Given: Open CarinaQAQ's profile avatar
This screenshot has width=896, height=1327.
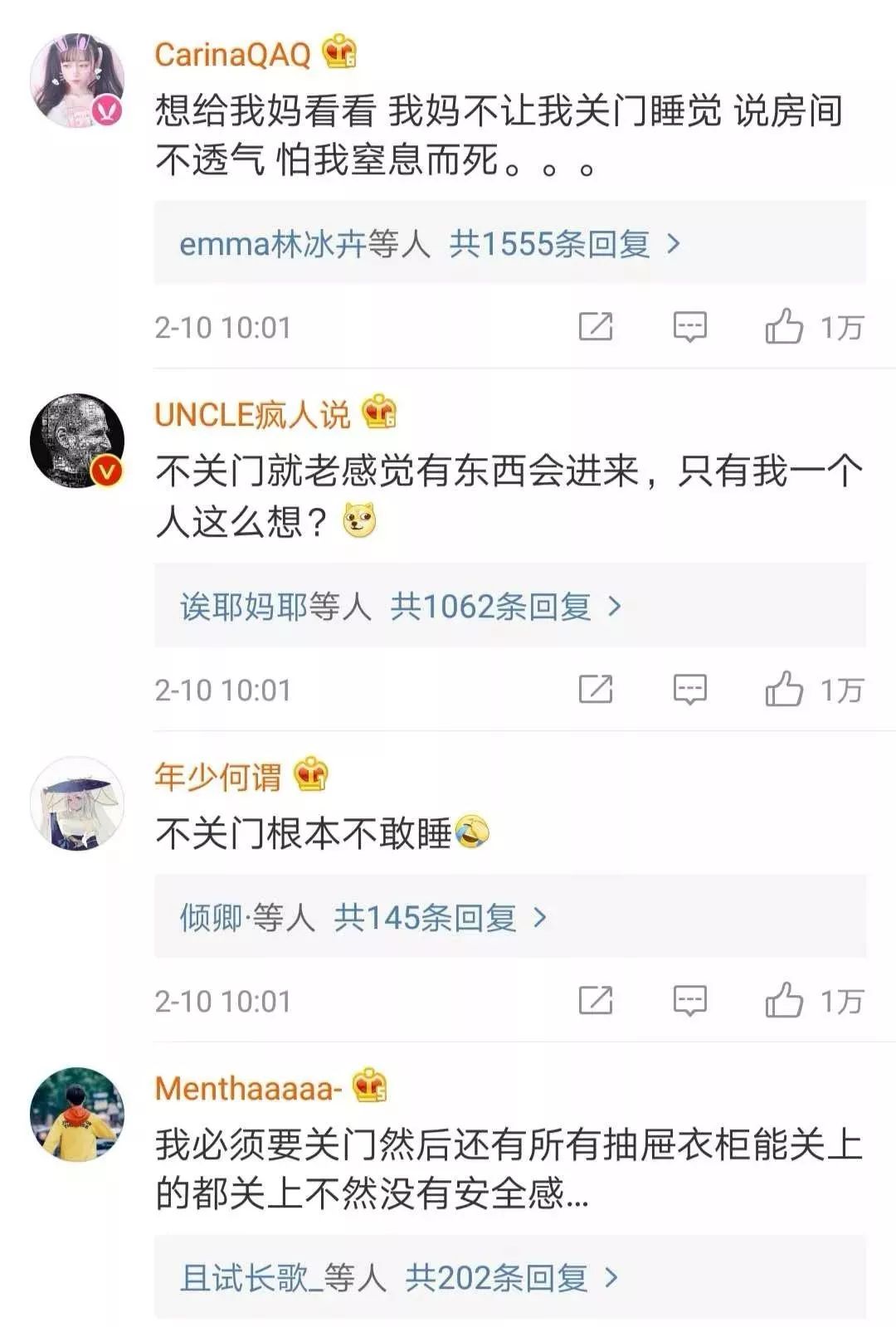Looking at the screenshot, I should 77,81.
